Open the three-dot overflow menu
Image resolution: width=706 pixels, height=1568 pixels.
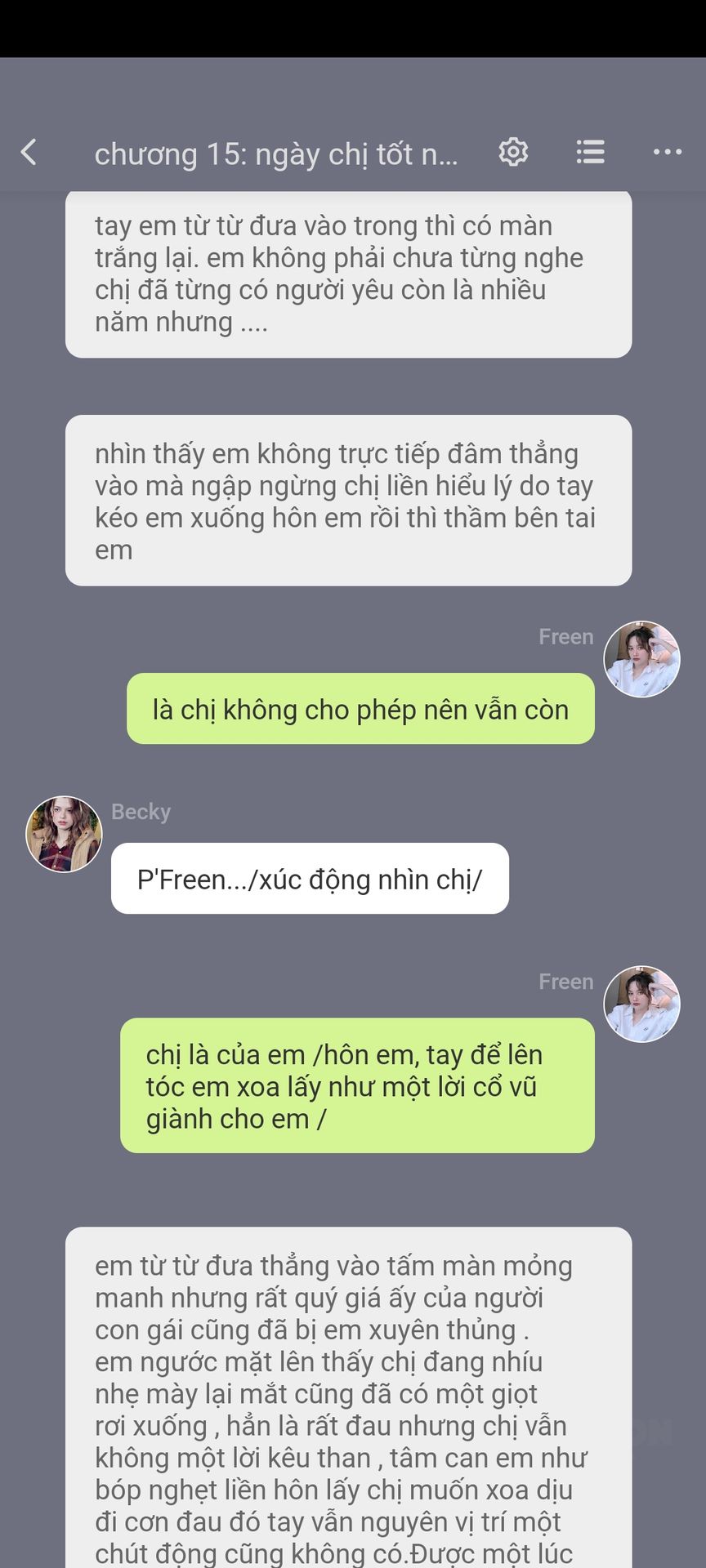tap(667, 152)
